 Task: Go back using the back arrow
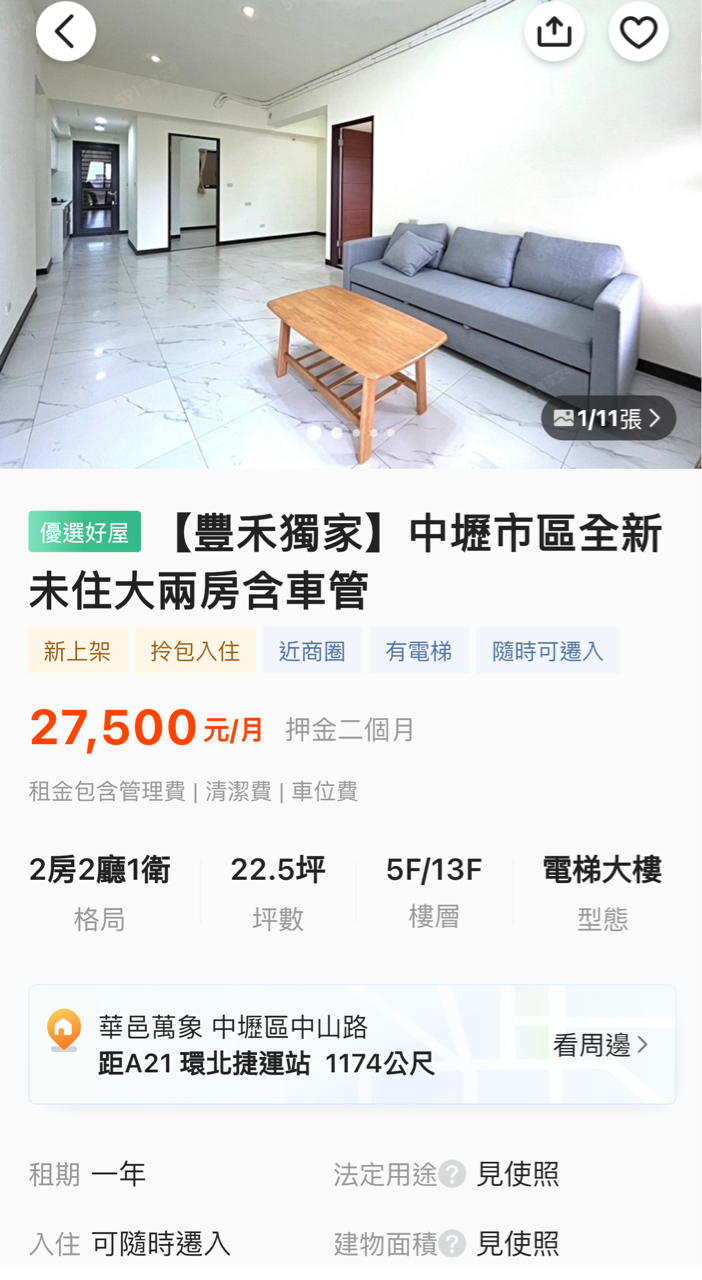pos(65,32)
